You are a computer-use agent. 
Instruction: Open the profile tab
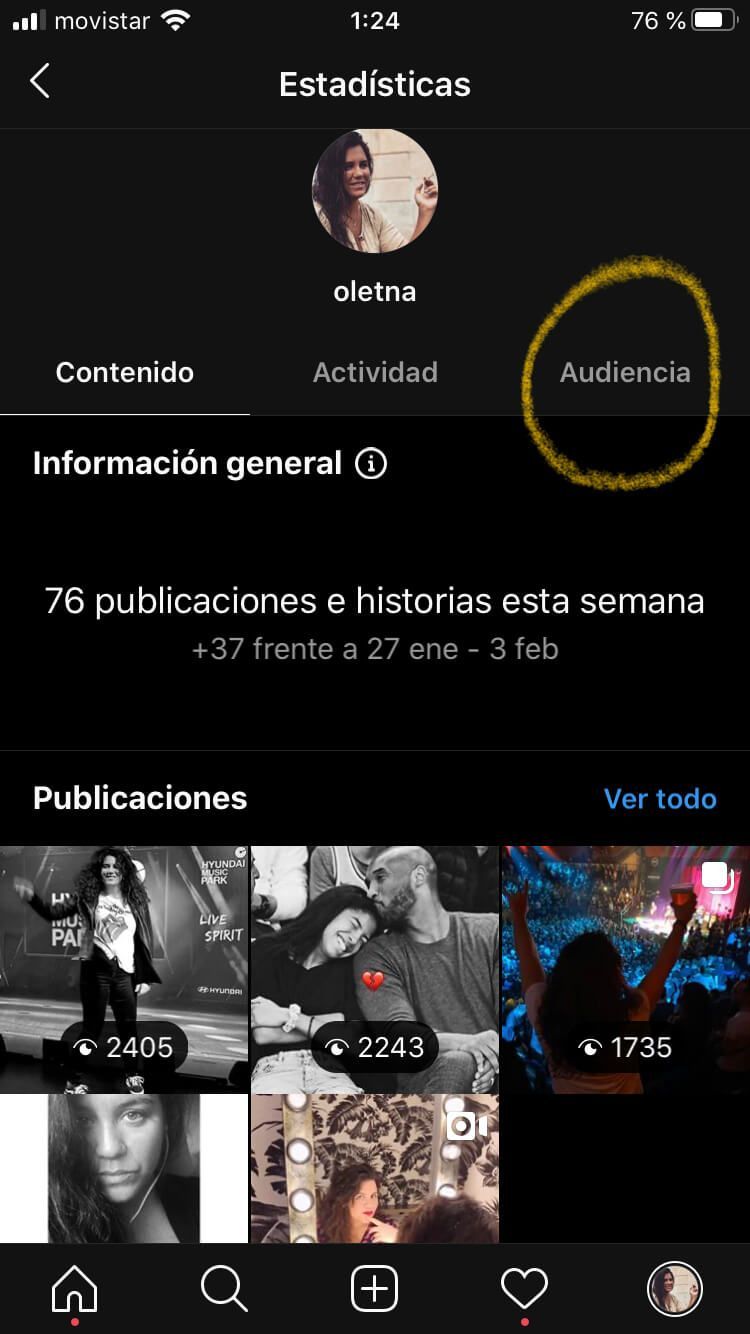[675, 1289]
